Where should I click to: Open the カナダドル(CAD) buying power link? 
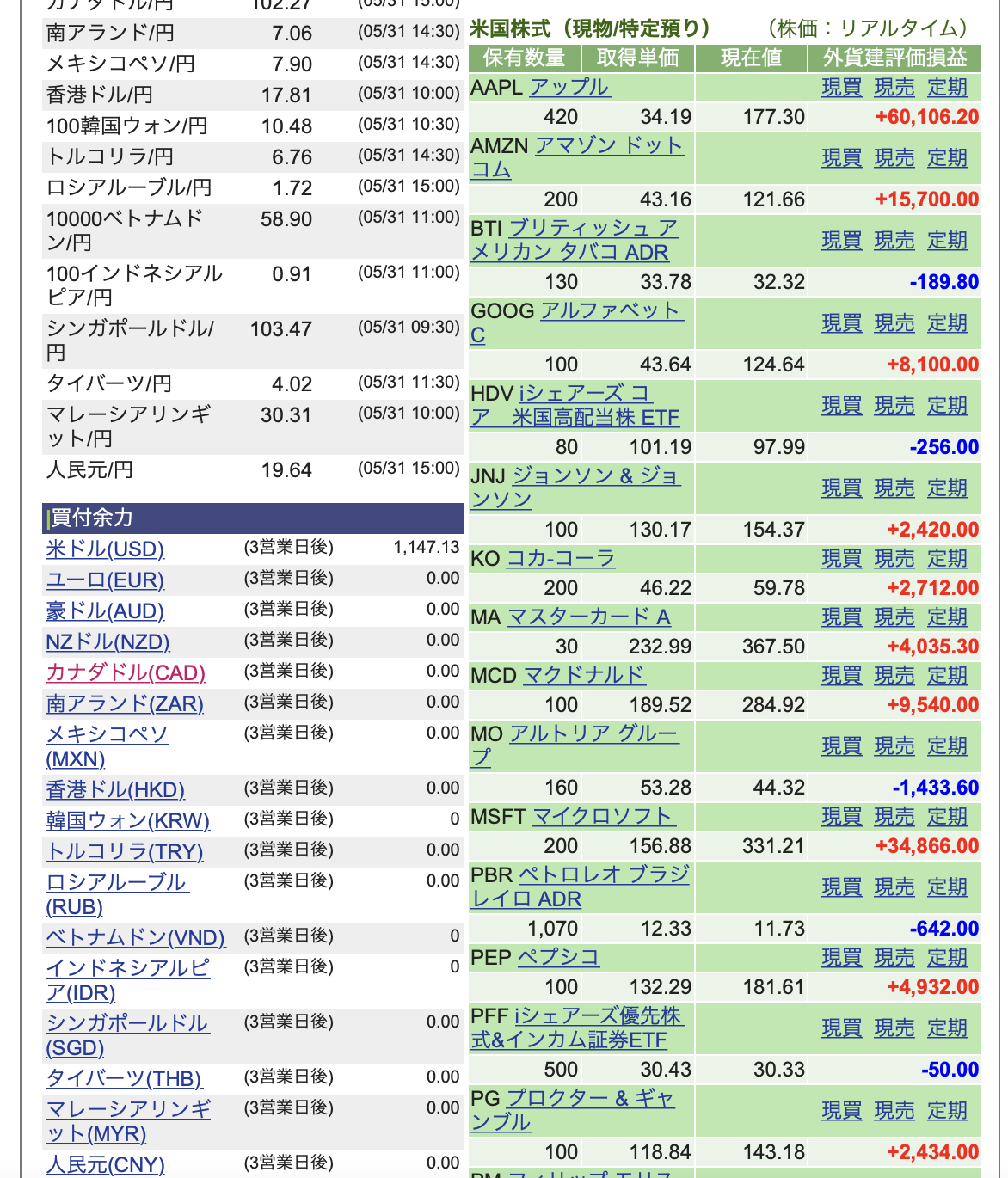pos(126,673)
